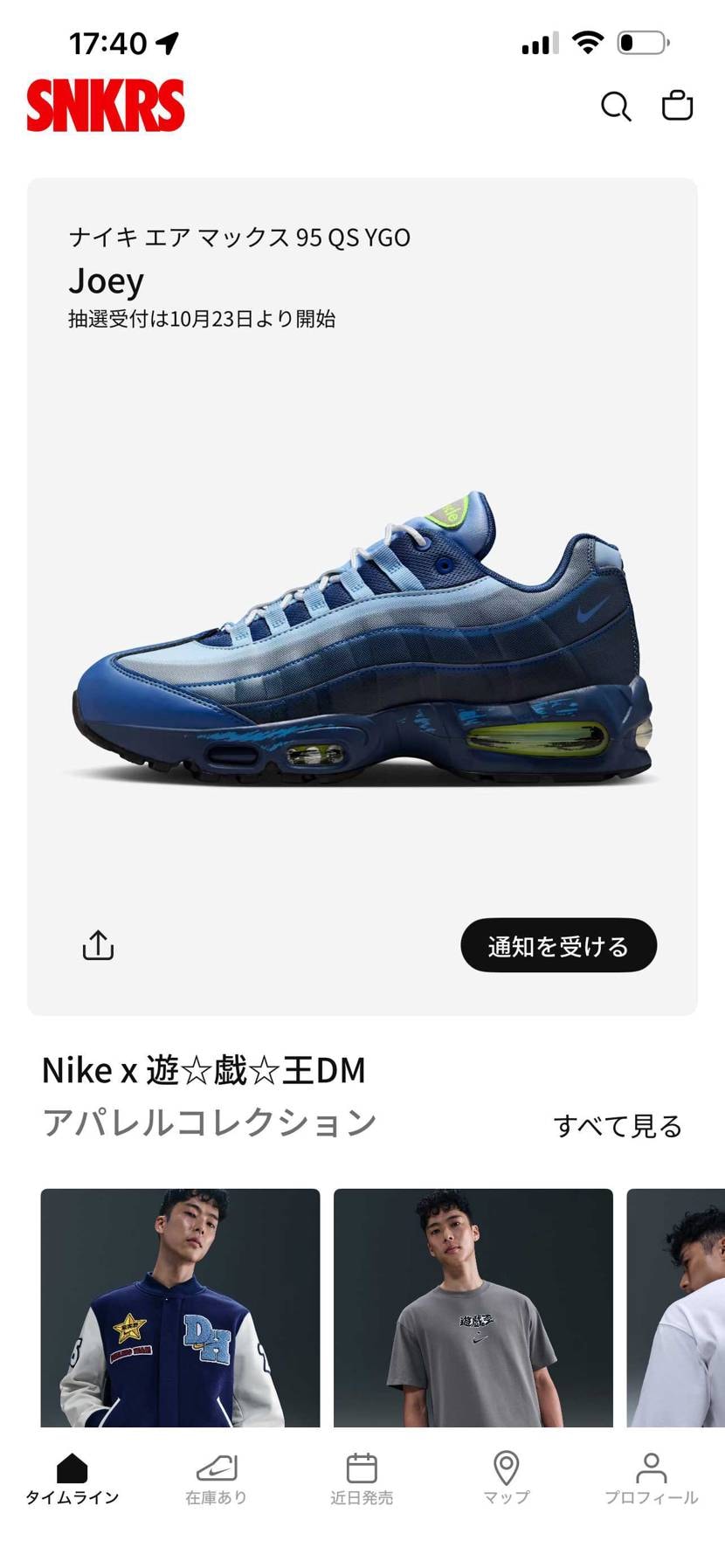Tap 通知を受ける button

tap(558, 945)
